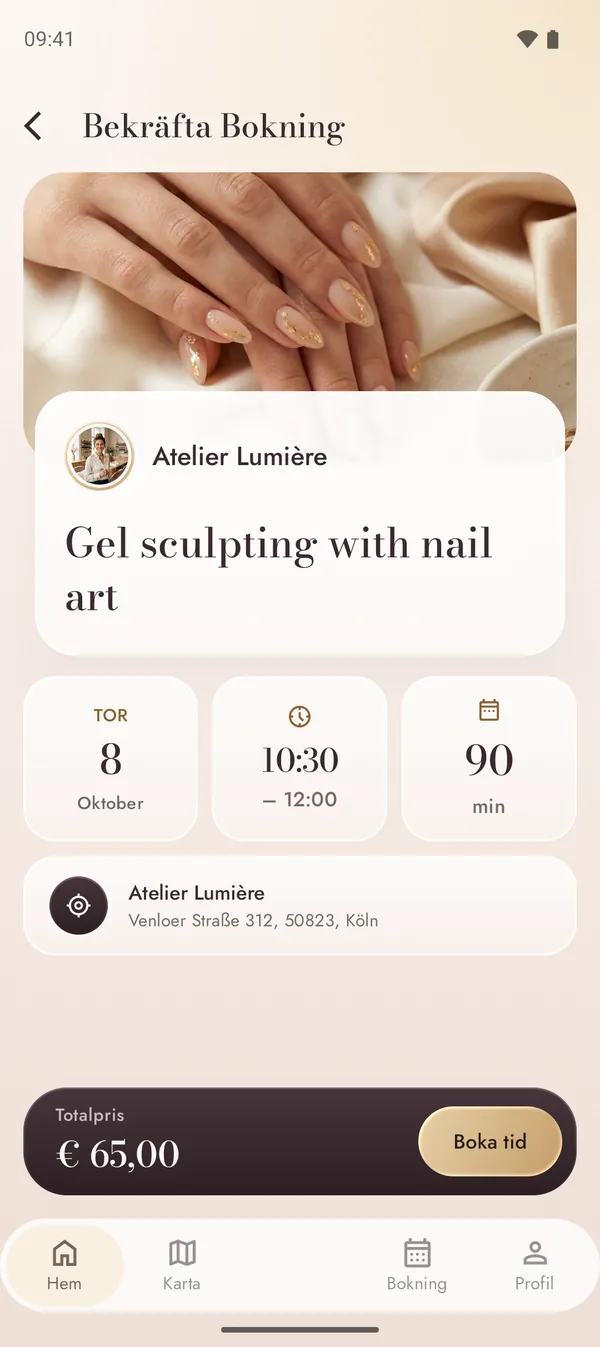The image size is (600, 1347).
Task: Switch to the Hem tab
Action: pyautogui.click(x=64, y=1266)
